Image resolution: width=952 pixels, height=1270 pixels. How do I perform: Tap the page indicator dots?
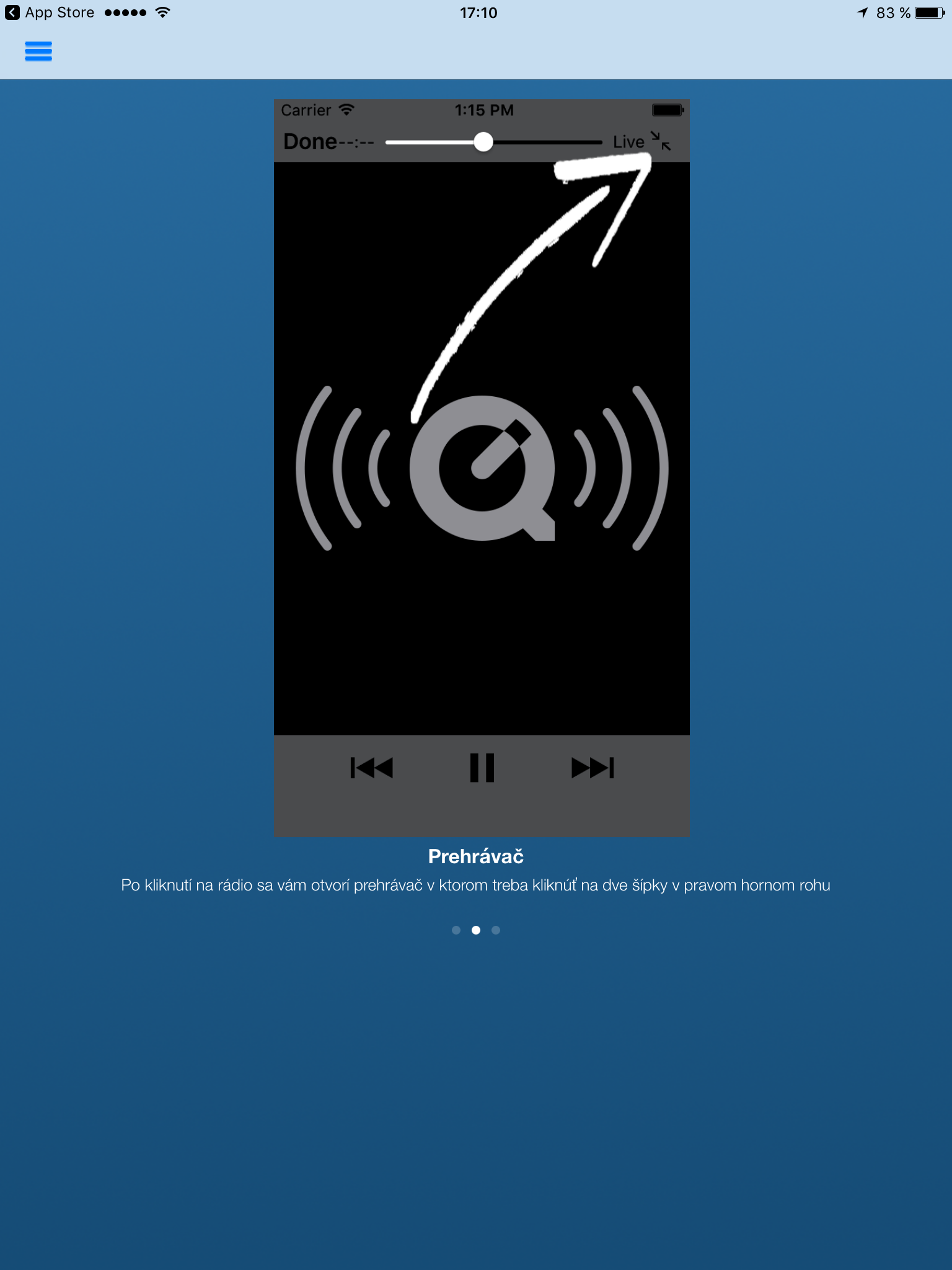pos(475,930)
